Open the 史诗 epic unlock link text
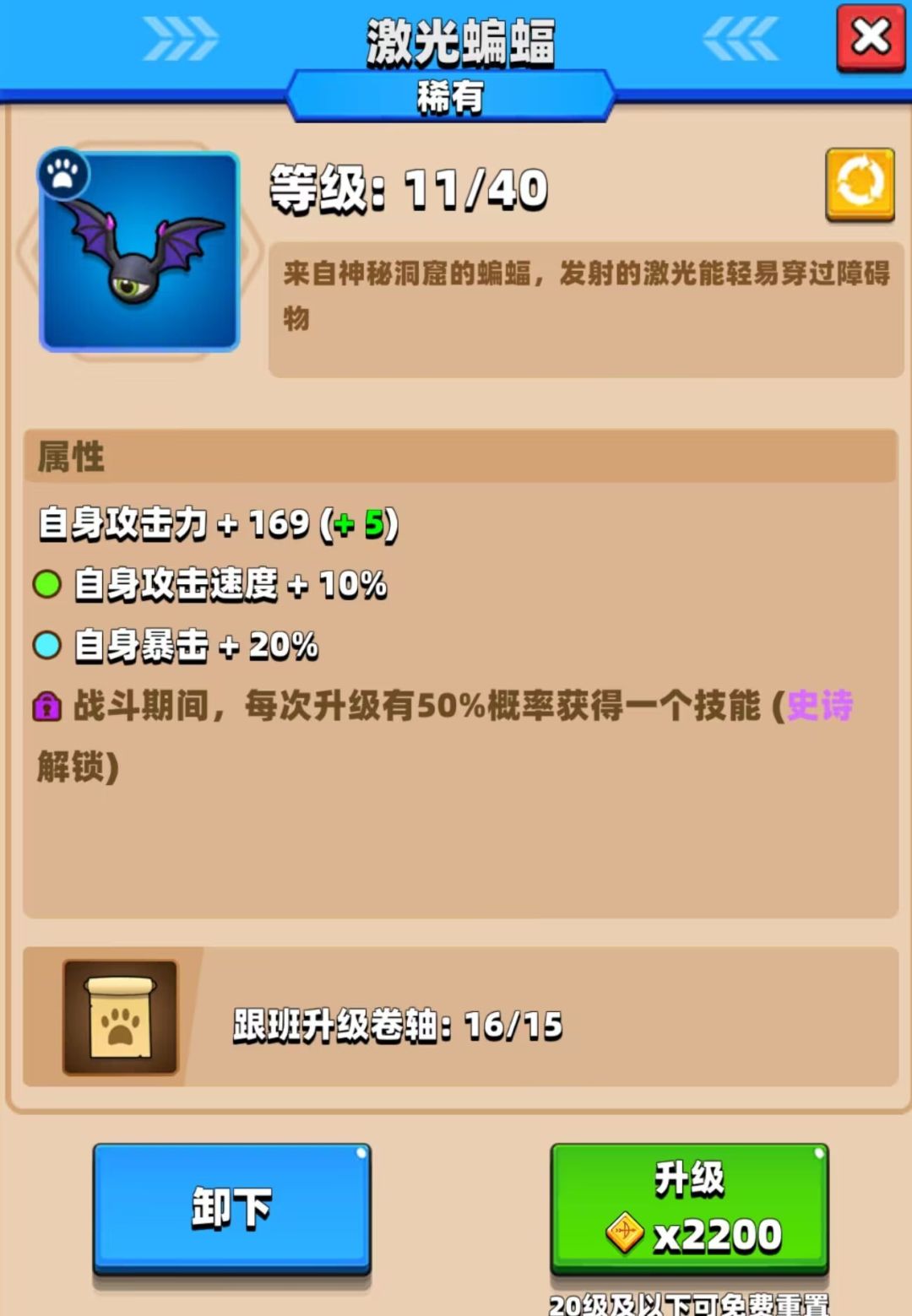 click(x=818, y=705)
